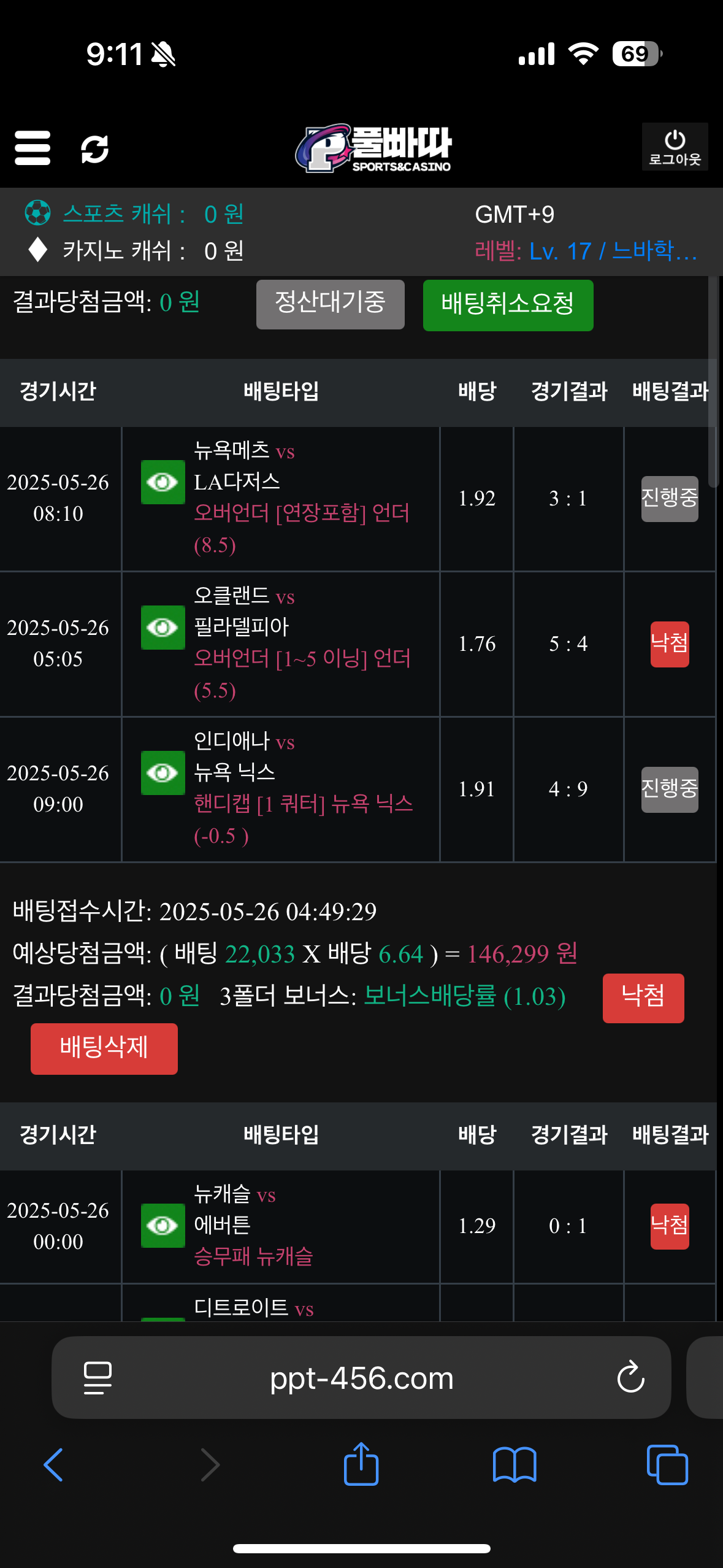Image resolution: width=723 pixels, height=1568 pixels.
Task: Delete the bet with 배팅삭제
Action: coord(104,1048)
